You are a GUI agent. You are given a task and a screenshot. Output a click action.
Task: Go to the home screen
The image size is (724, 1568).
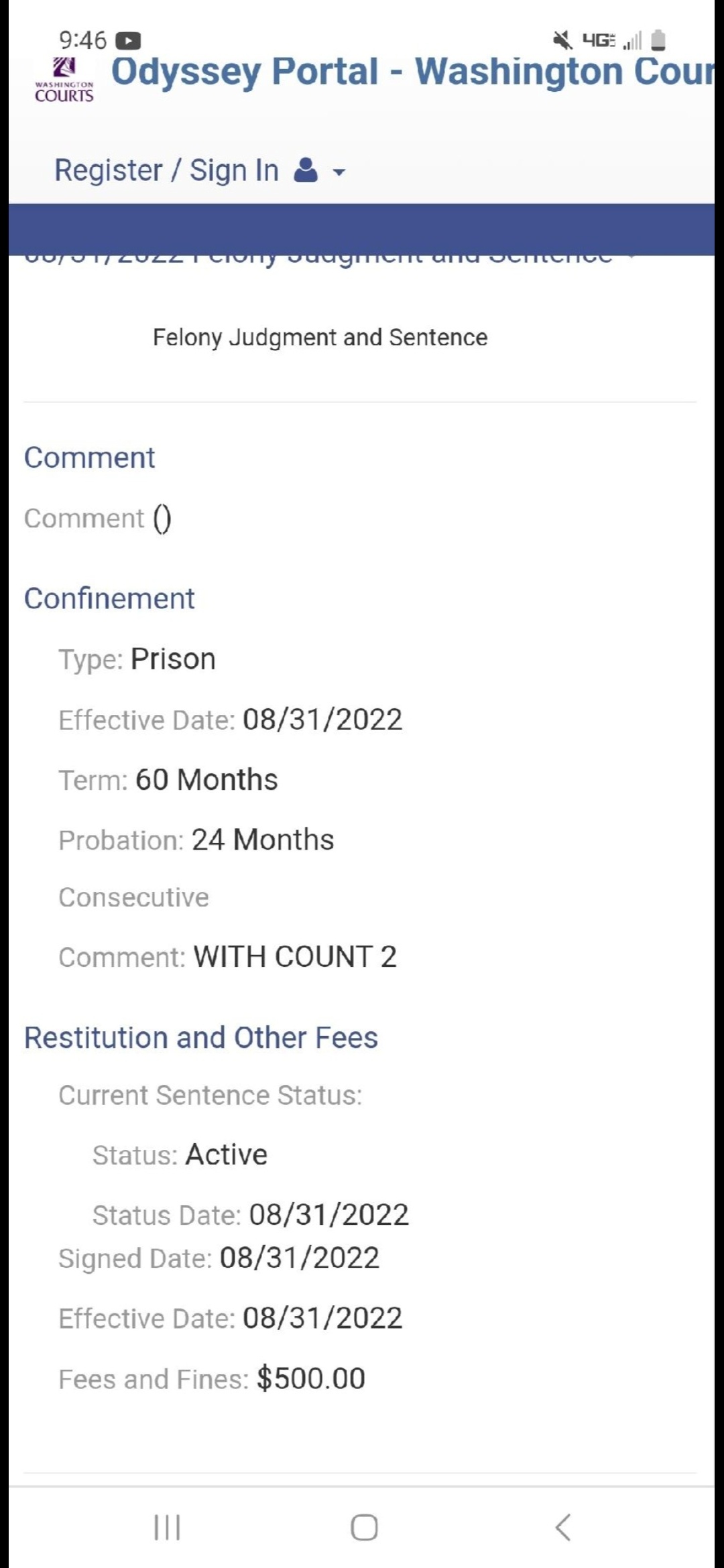coord(364,1528)
